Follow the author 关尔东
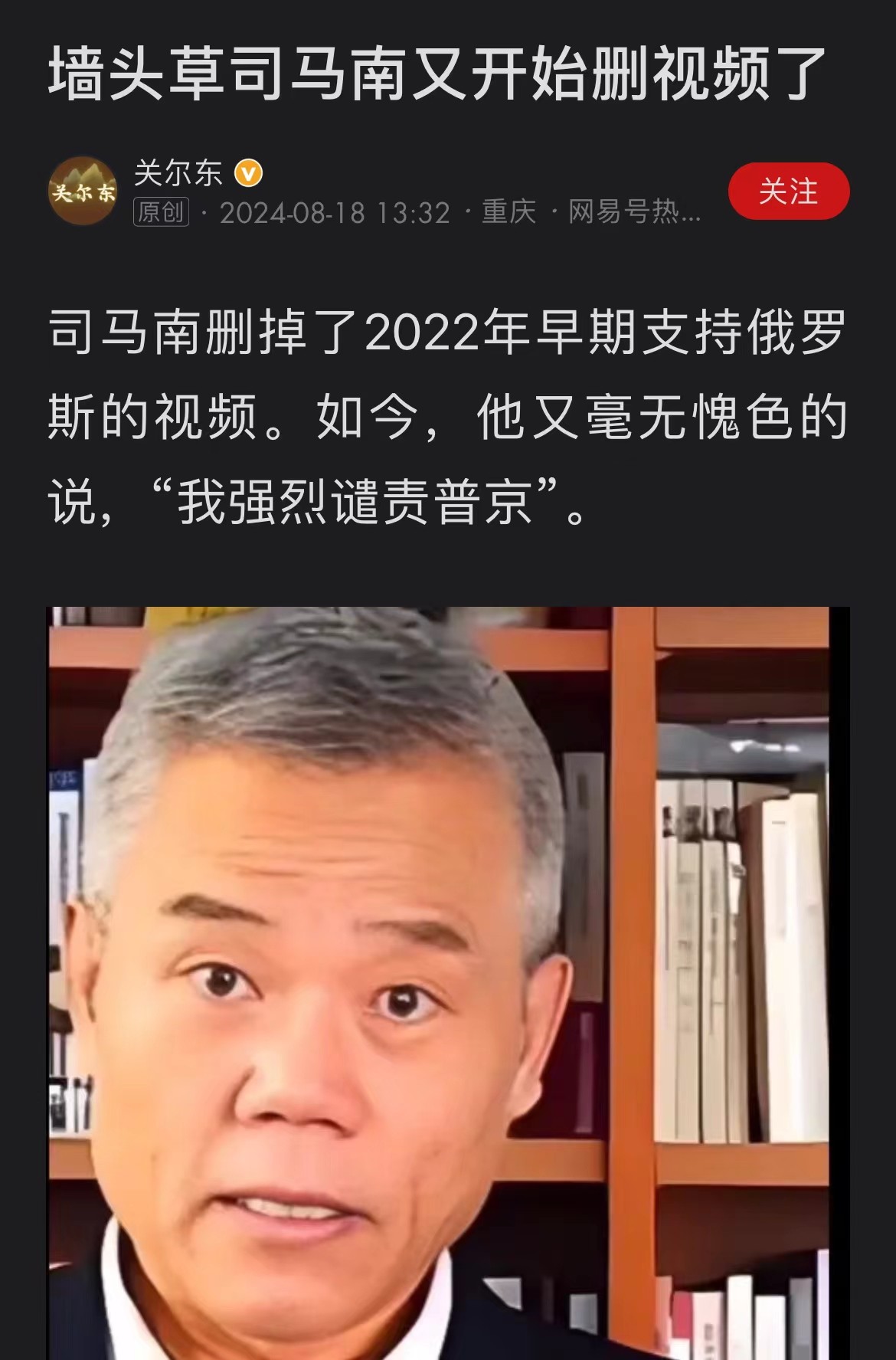Image resolution: width=896 pixels, height=1360 pixels. 788,191
